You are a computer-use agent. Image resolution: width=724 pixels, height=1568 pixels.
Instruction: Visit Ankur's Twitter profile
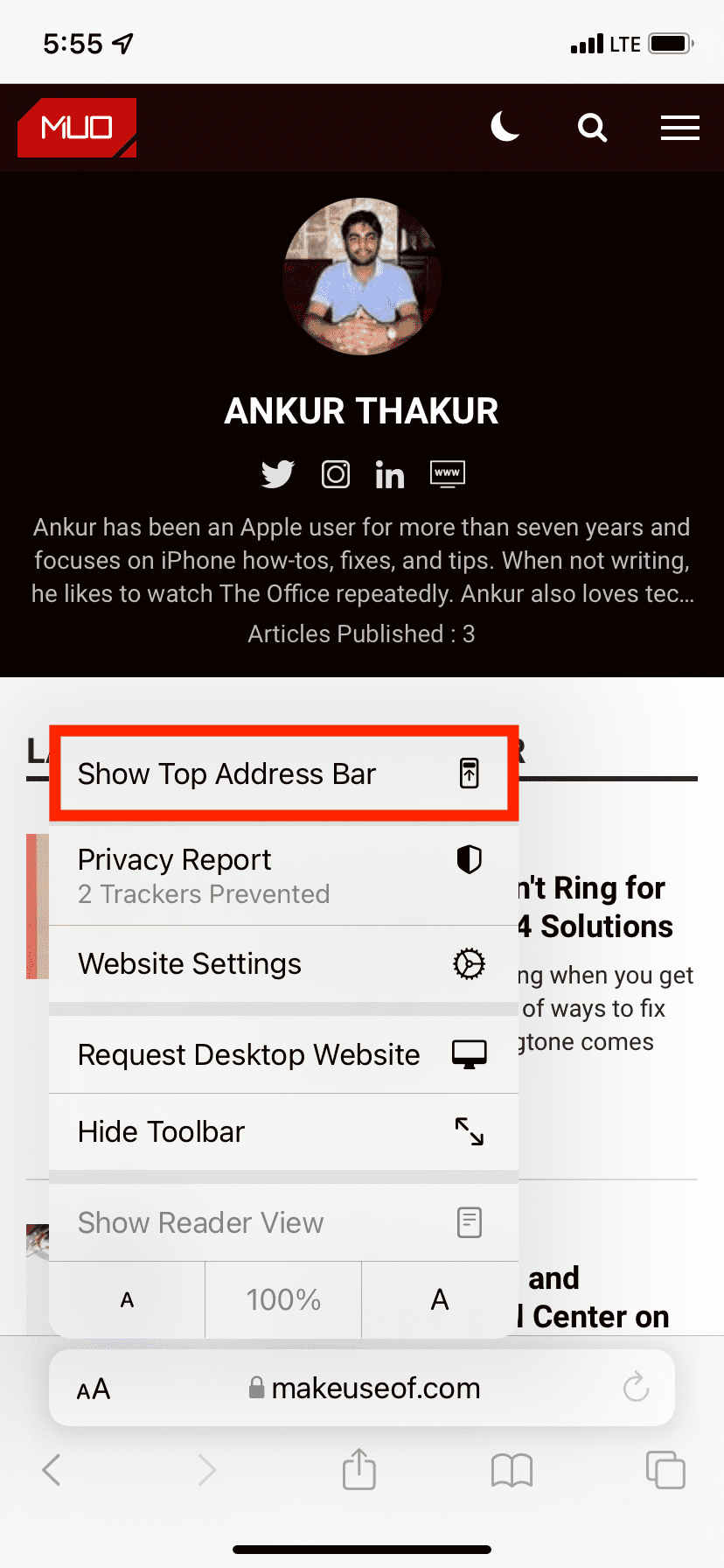[x=278, y=474]
